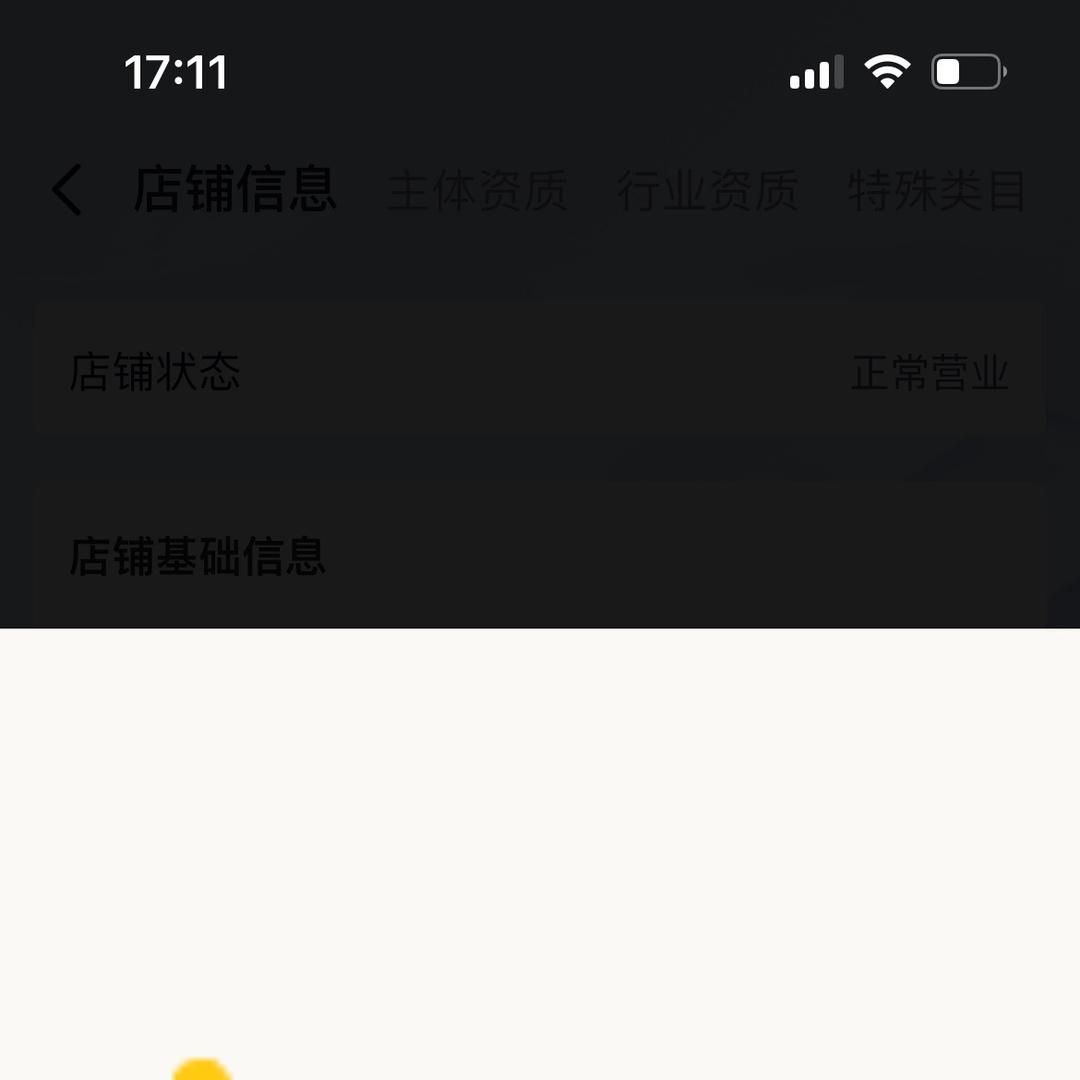Screen dimensions: 1080x1080
Task: Switch to the 行业资质 tab
Action: [707, 191]
